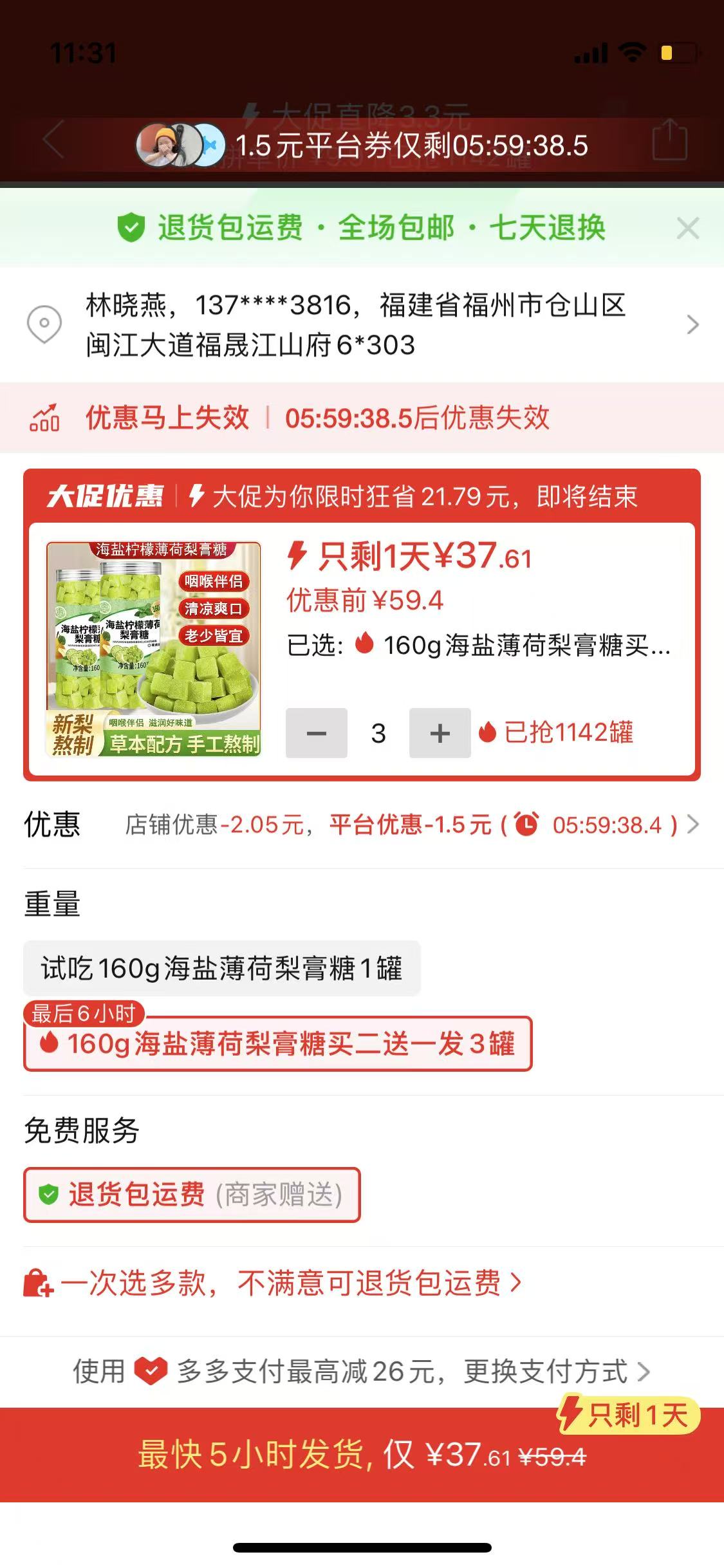Viewport: 724px width, 1568px height.
Task: Choose 160g海盐薄荷梨膏糖买二送一发3罐 option
Action: [278, 1043]
